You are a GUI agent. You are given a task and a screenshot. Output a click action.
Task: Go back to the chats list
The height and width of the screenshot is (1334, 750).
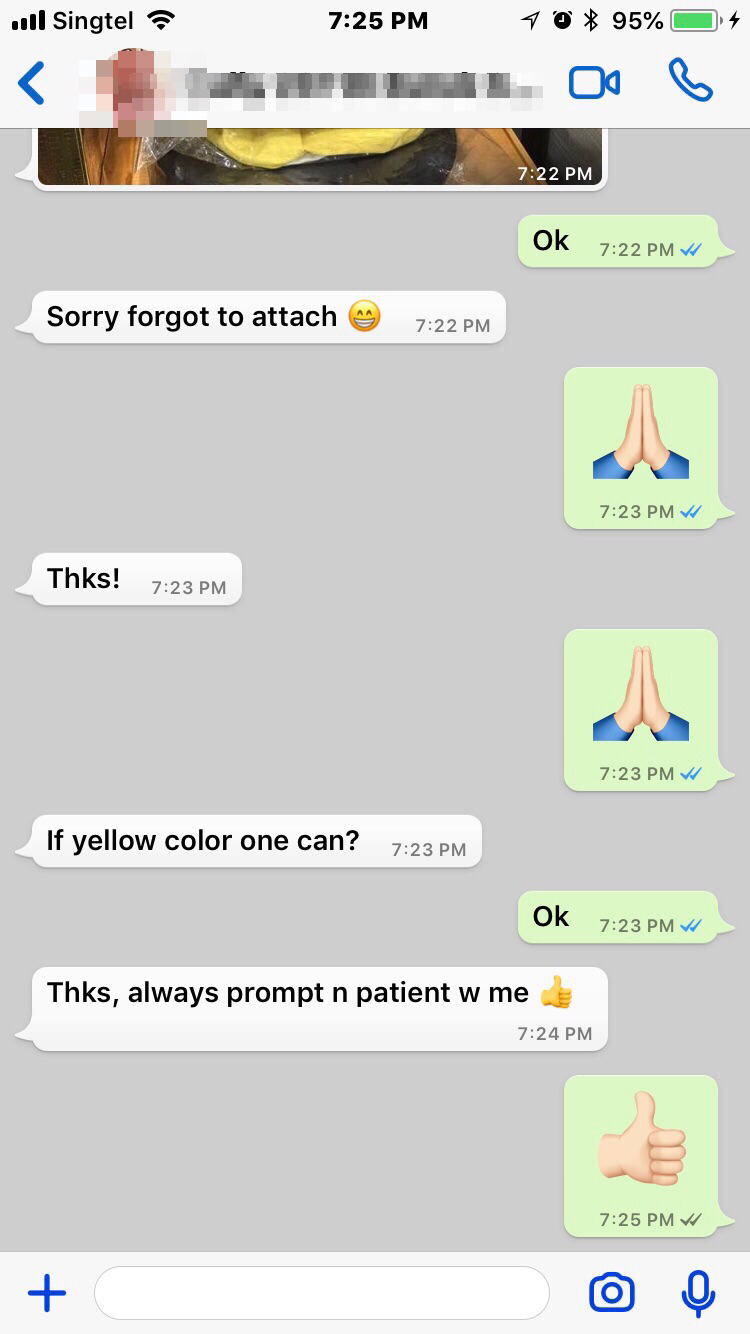point(32,83)
